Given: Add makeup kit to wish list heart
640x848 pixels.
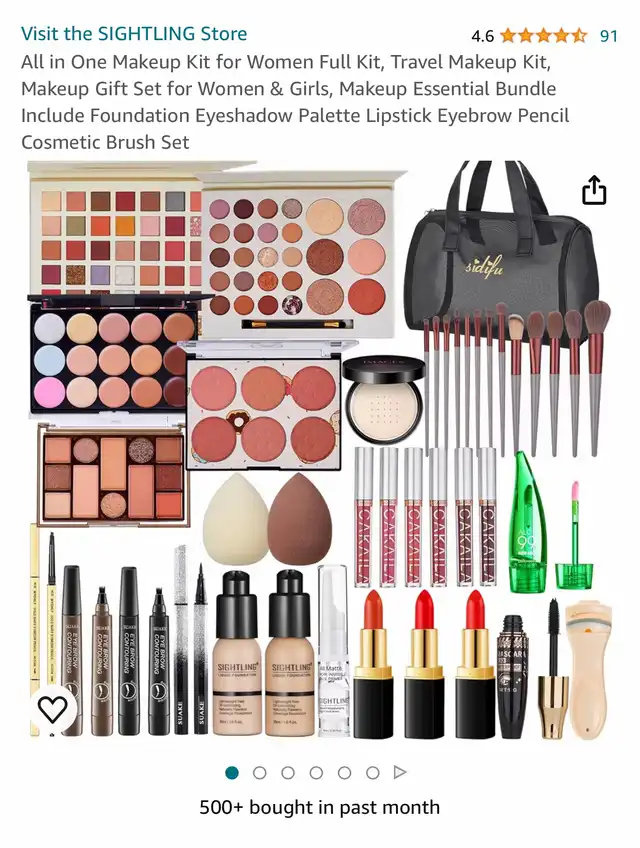Looking at the screenshot, I should pos(52,710).
